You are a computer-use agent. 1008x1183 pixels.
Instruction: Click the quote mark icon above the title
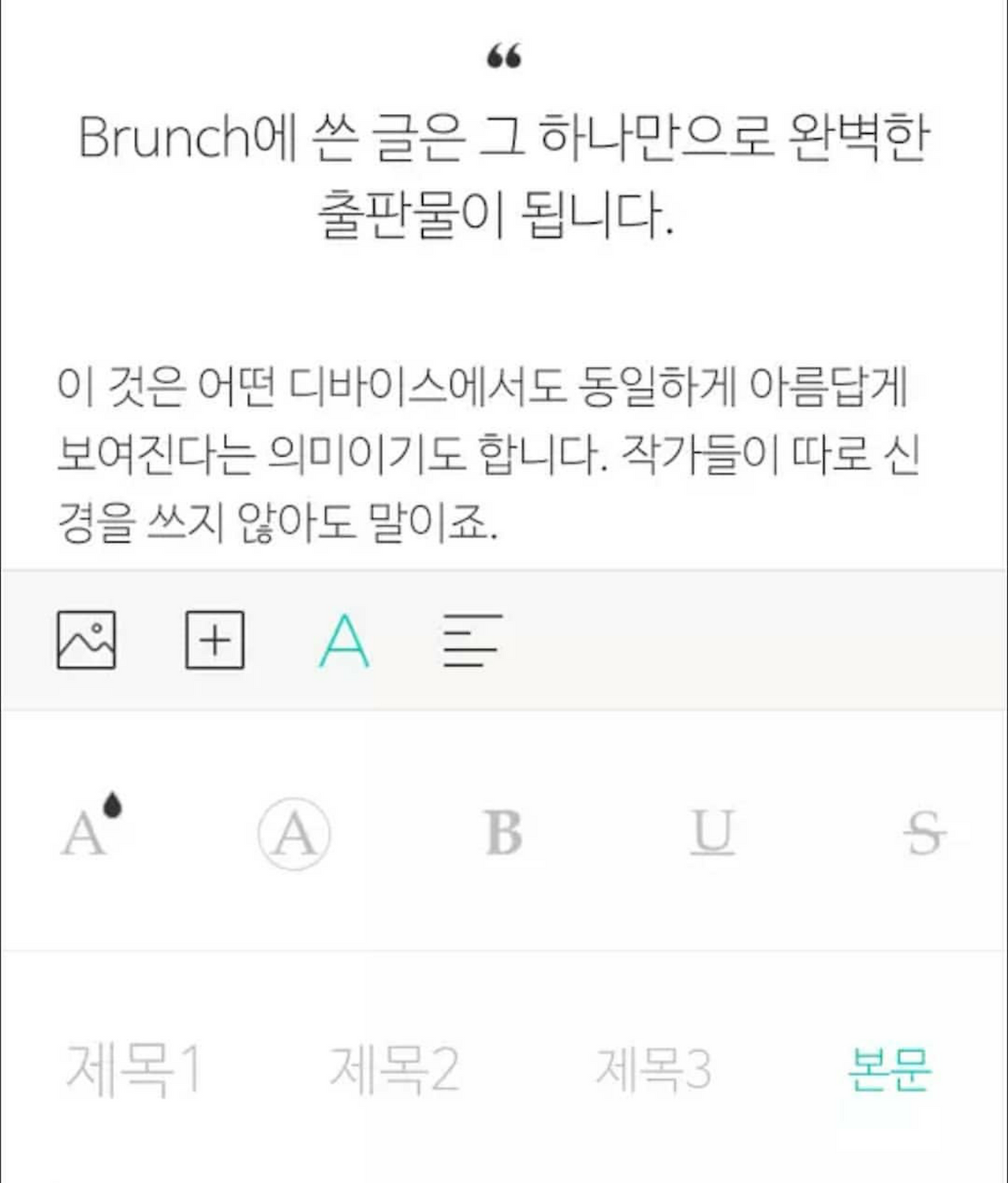click(505, 55)
